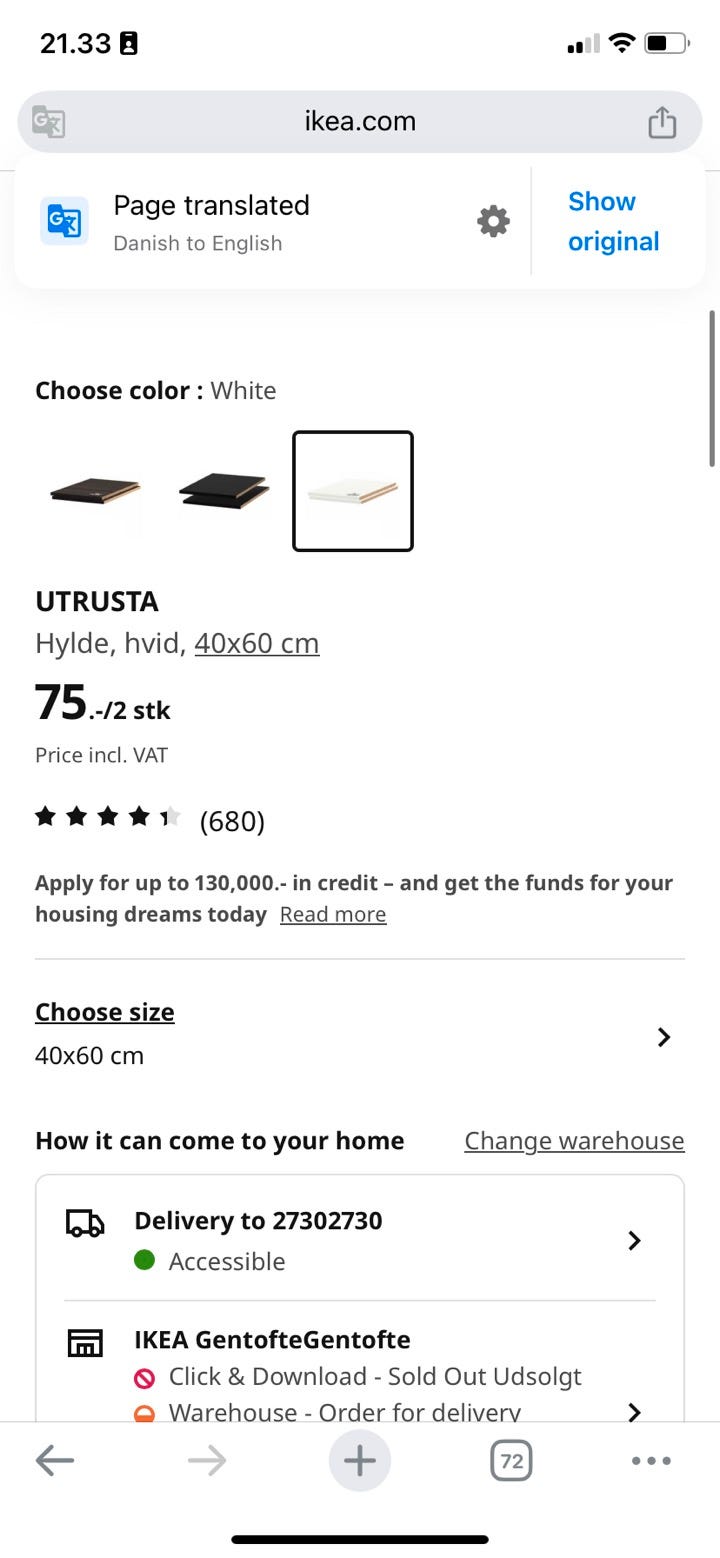Select the first dark brown shelf color

pos(95,491)
